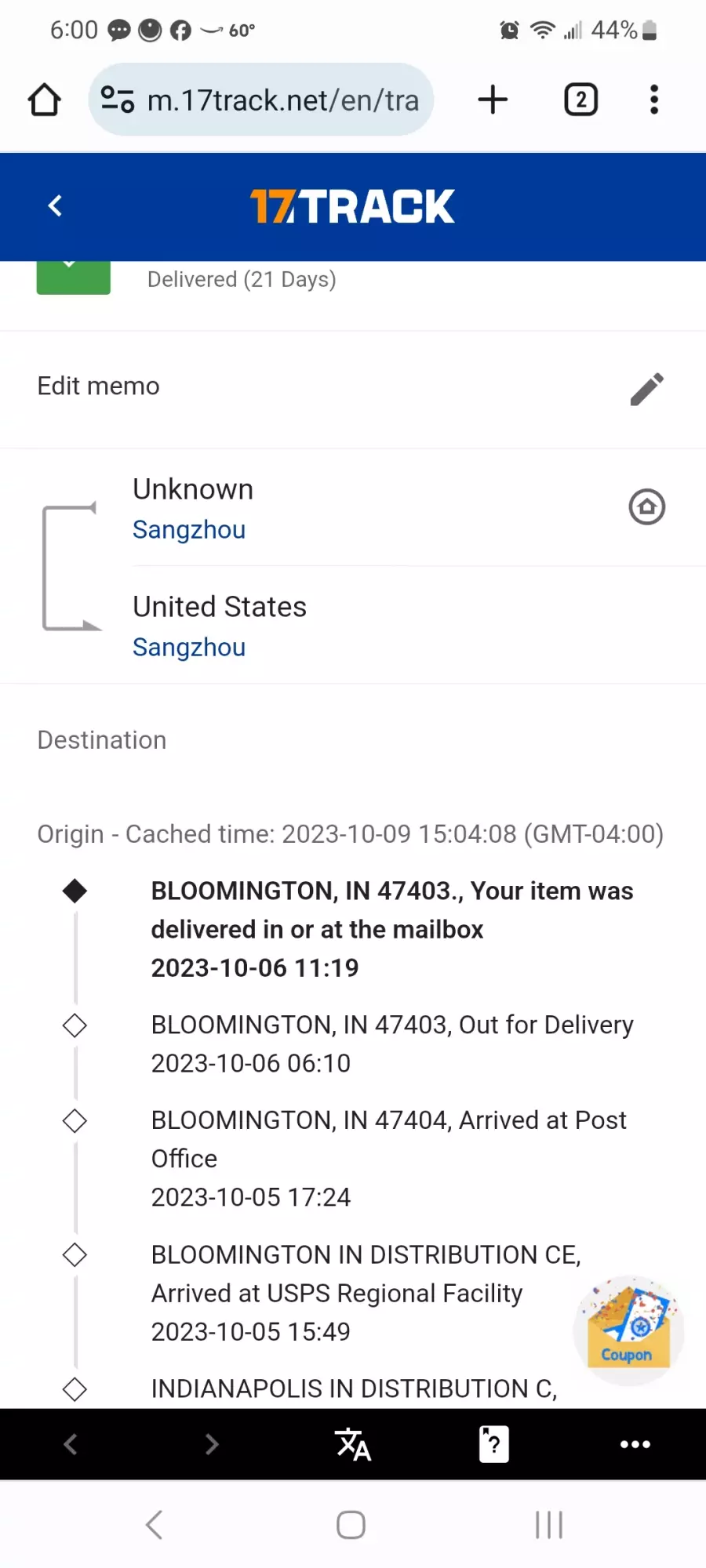
Task: Go forward using bottom toolbar arrow
Action: click(211, 1444)
